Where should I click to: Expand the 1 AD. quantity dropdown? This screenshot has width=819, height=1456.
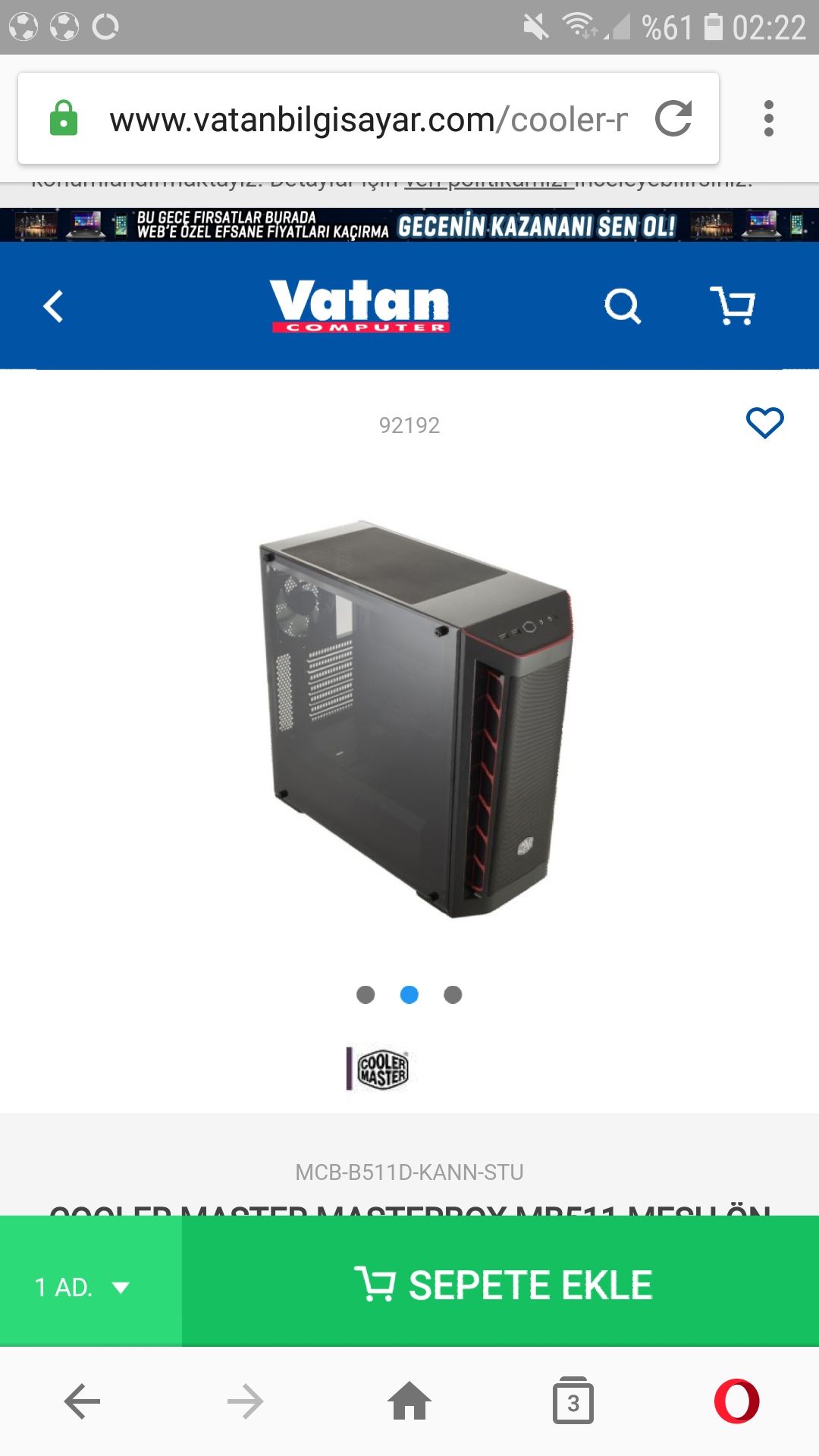(x=83, y=1287)
